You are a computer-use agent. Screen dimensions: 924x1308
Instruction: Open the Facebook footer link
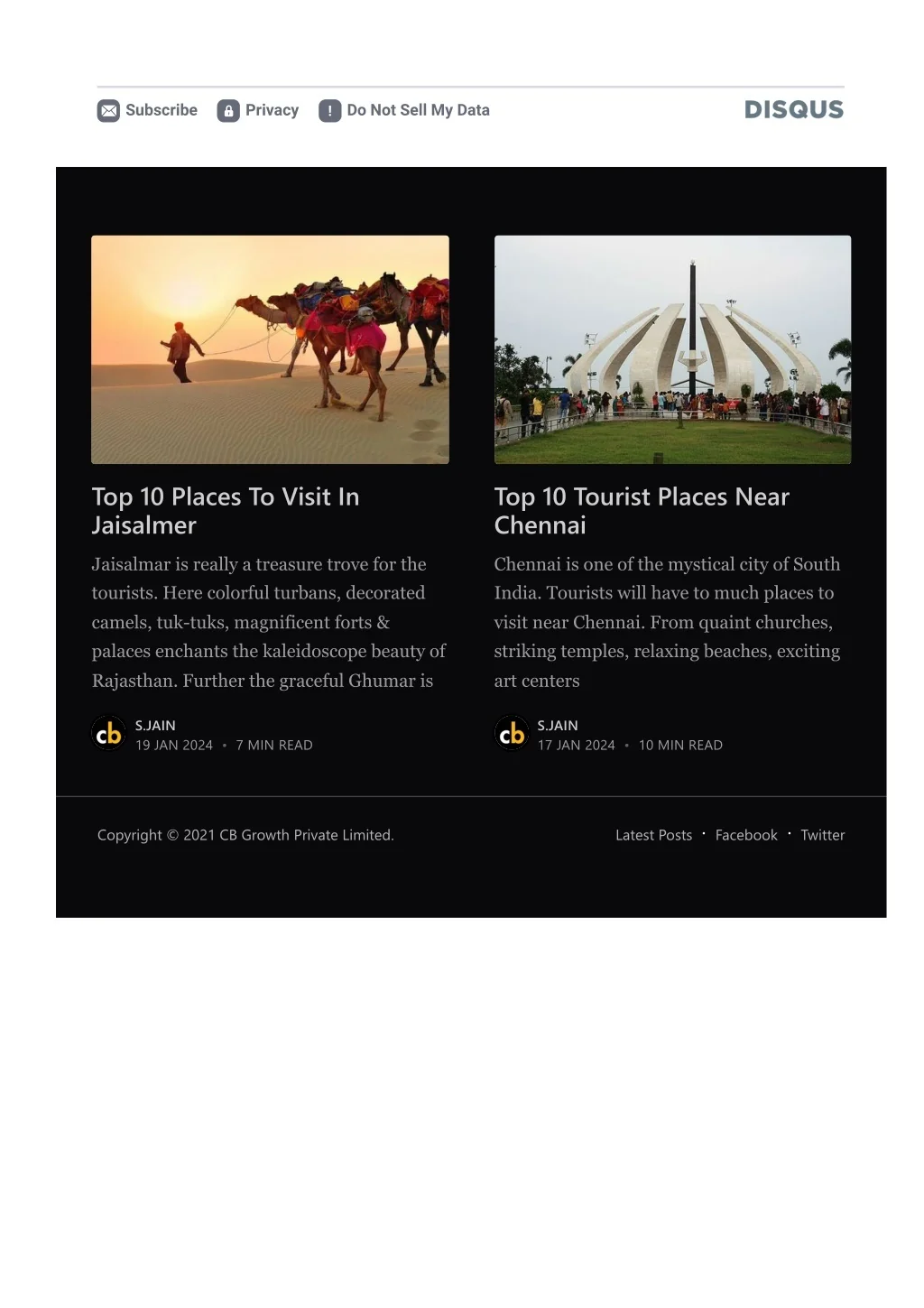point(745,836)
